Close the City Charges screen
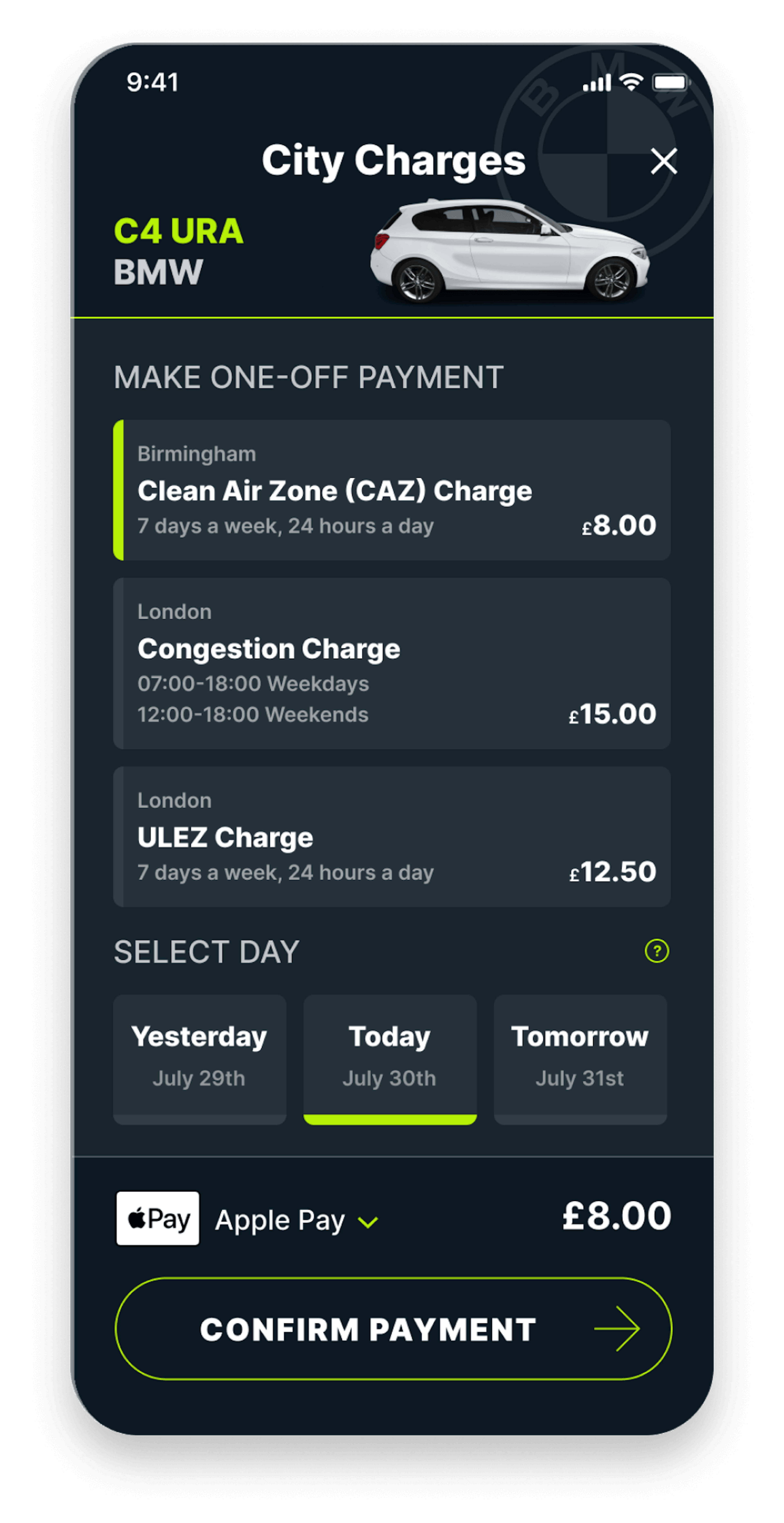The image size is (784, 1523). click(x=663, y=161)
